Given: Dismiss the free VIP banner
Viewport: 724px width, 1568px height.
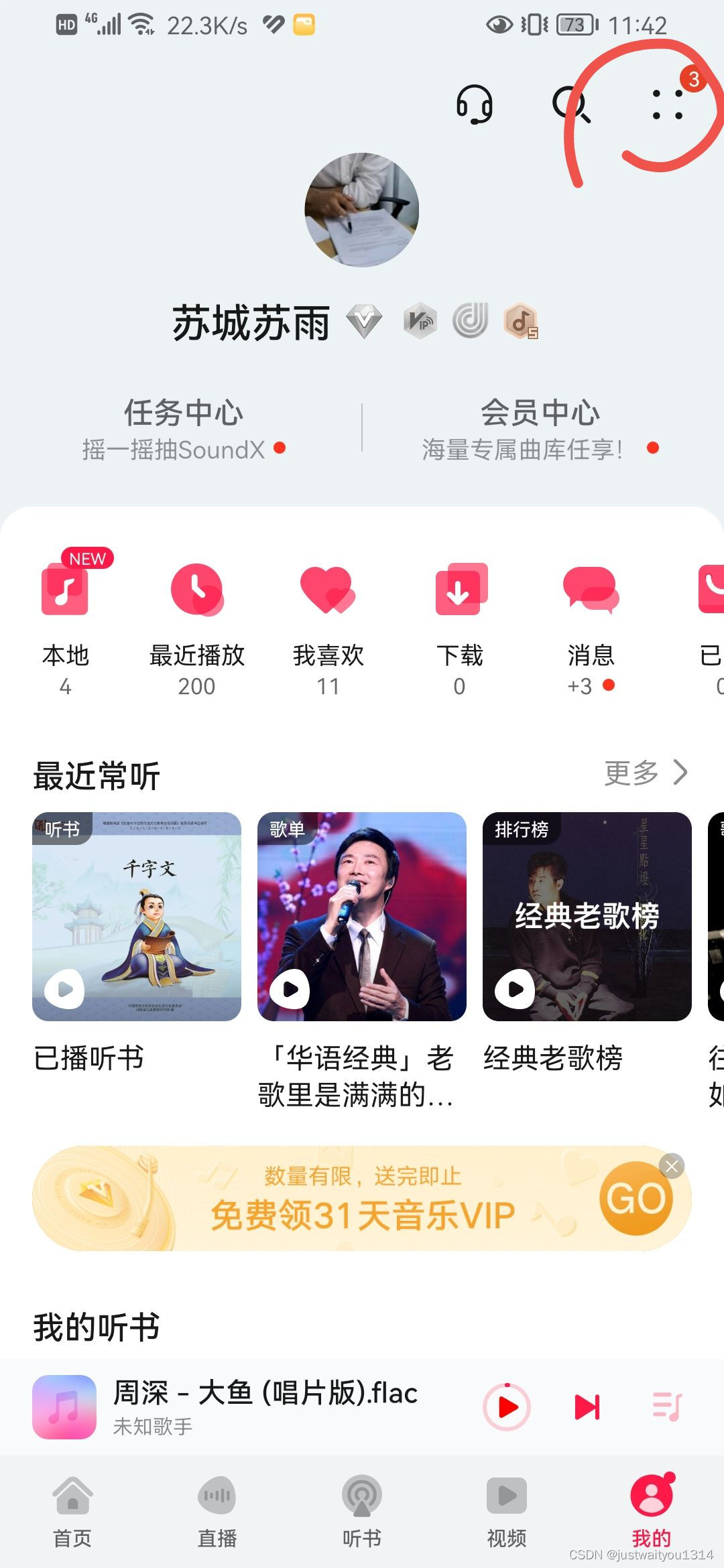Looking at the screenshot, I should (672, 1167).
